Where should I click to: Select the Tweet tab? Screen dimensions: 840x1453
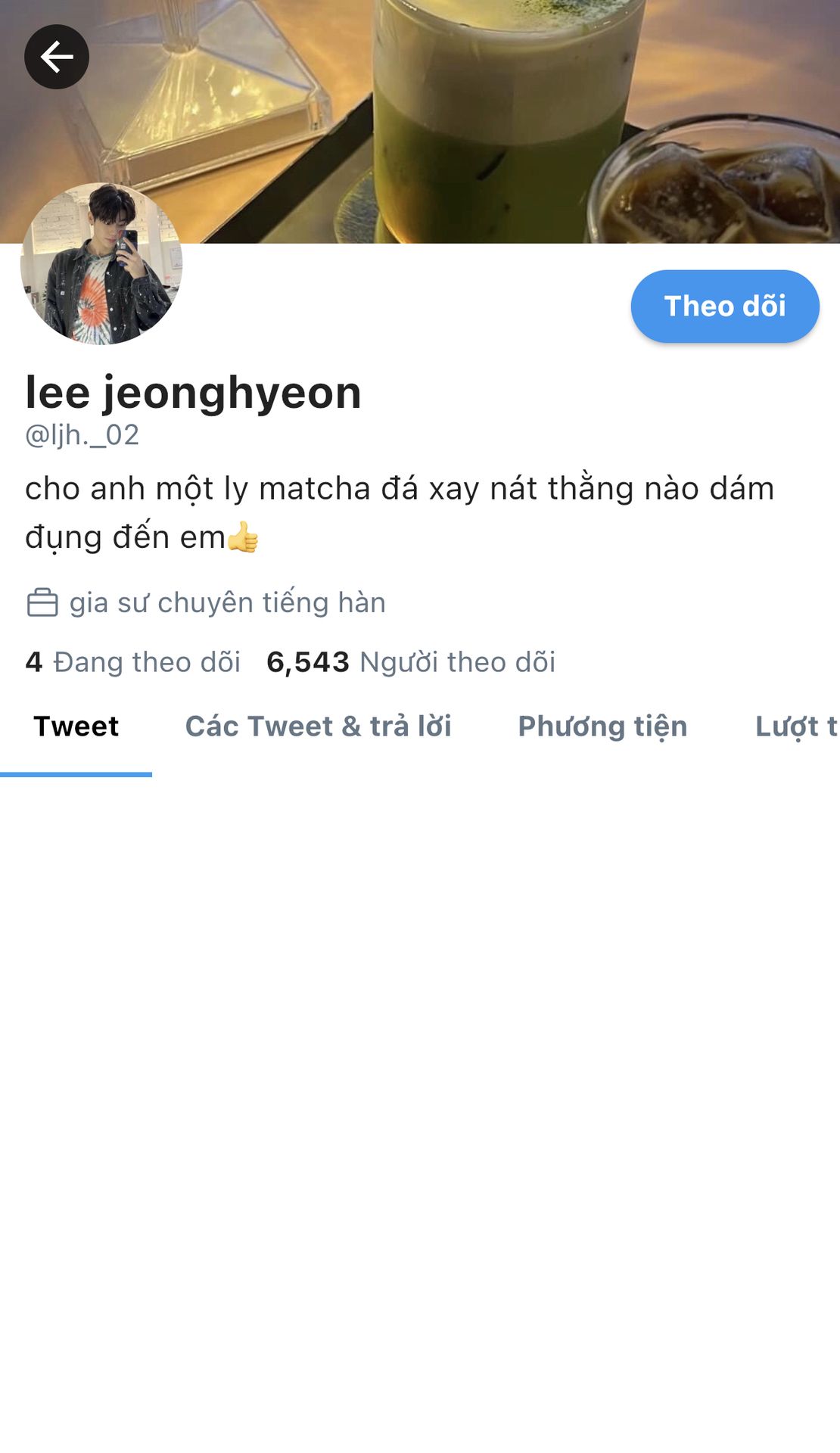click(x=76, y=726)
